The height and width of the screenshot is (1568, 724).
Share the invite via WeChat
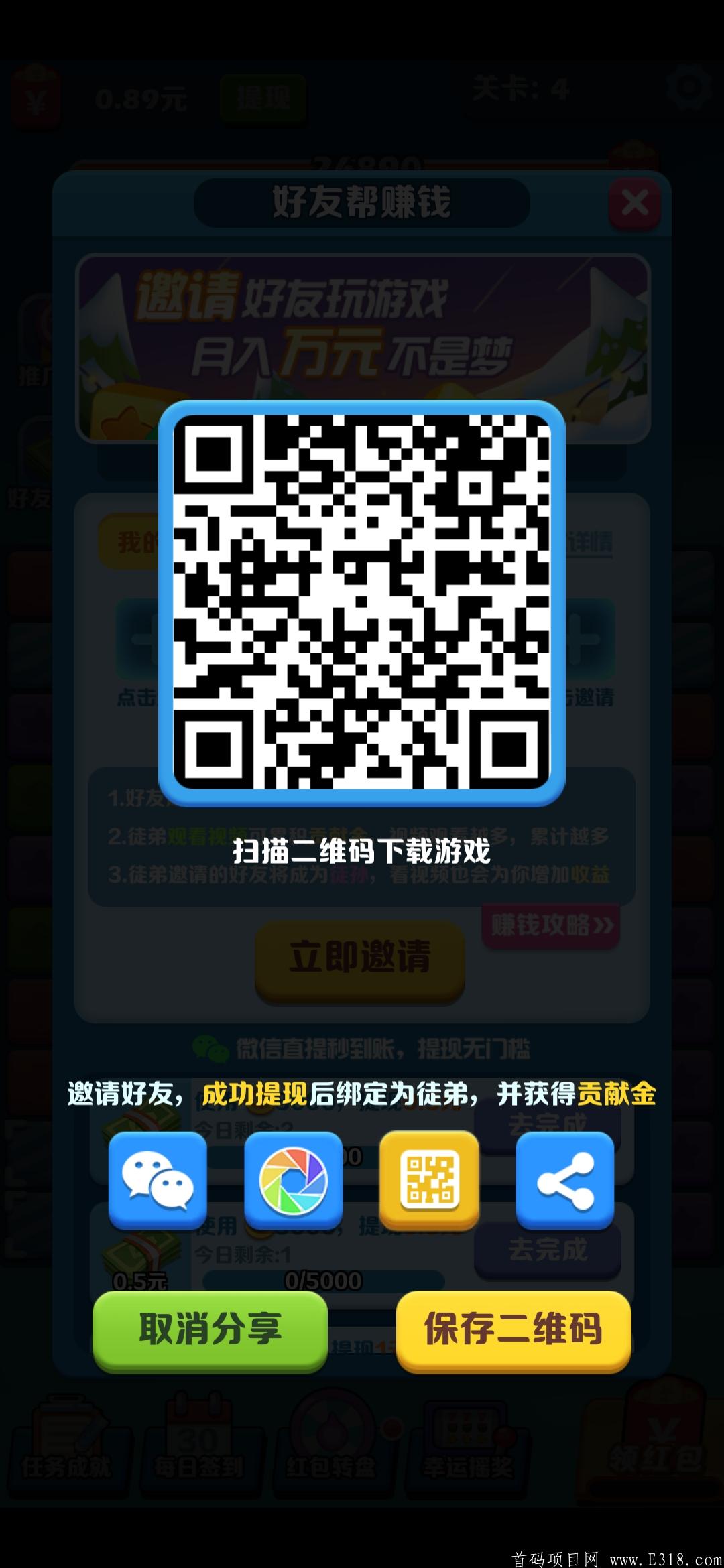pyautogui.click(x=158, y=1181)
